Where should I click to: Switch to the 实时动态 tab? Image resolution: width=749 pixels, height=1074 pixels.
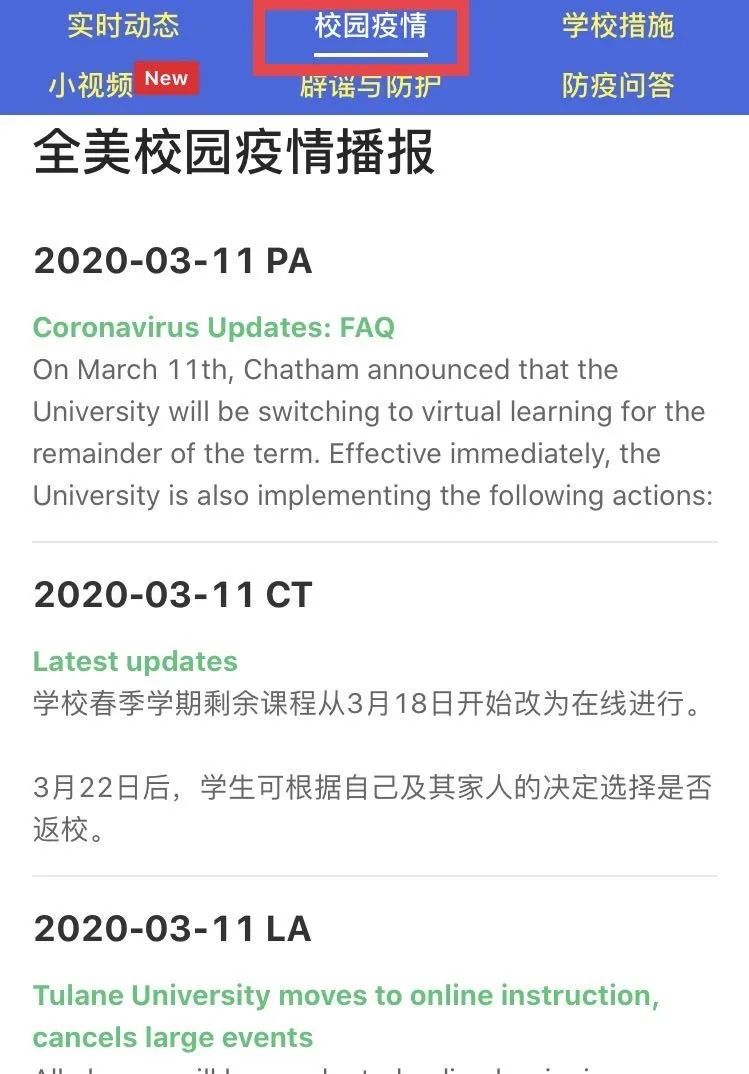123,25
